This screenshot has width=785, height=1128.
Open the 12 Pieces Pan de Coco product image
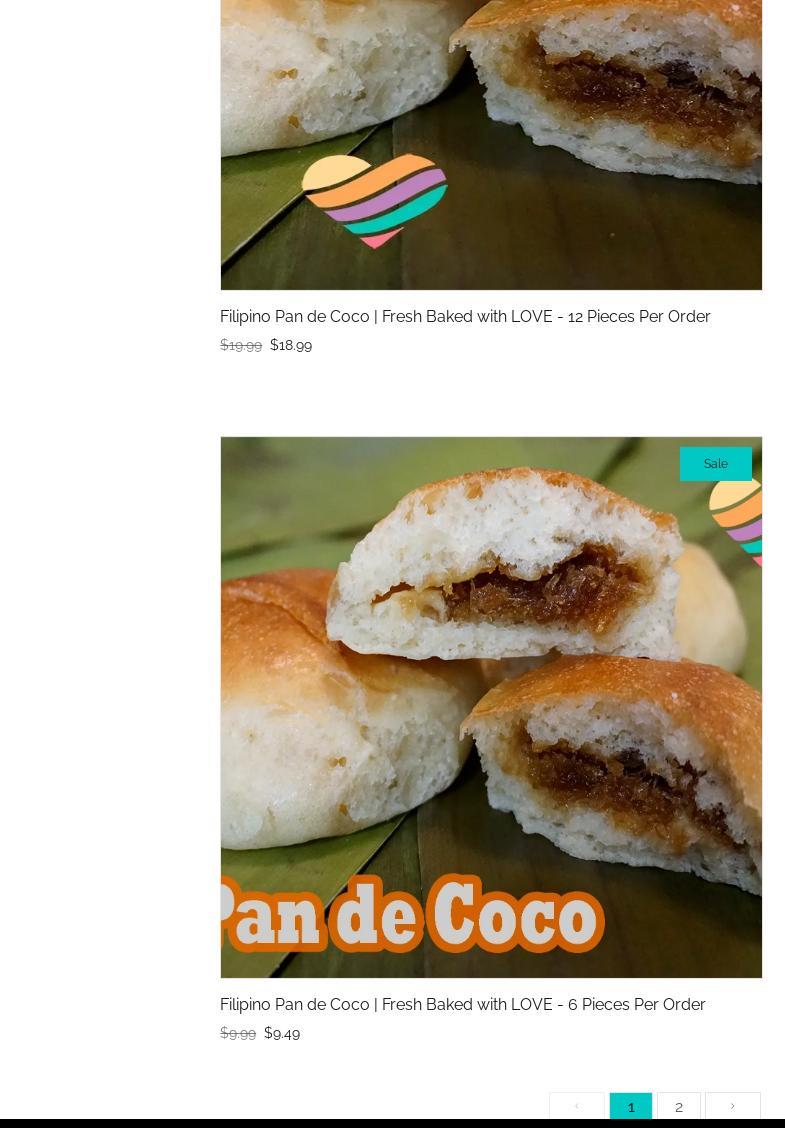click(x=491, y=140)
